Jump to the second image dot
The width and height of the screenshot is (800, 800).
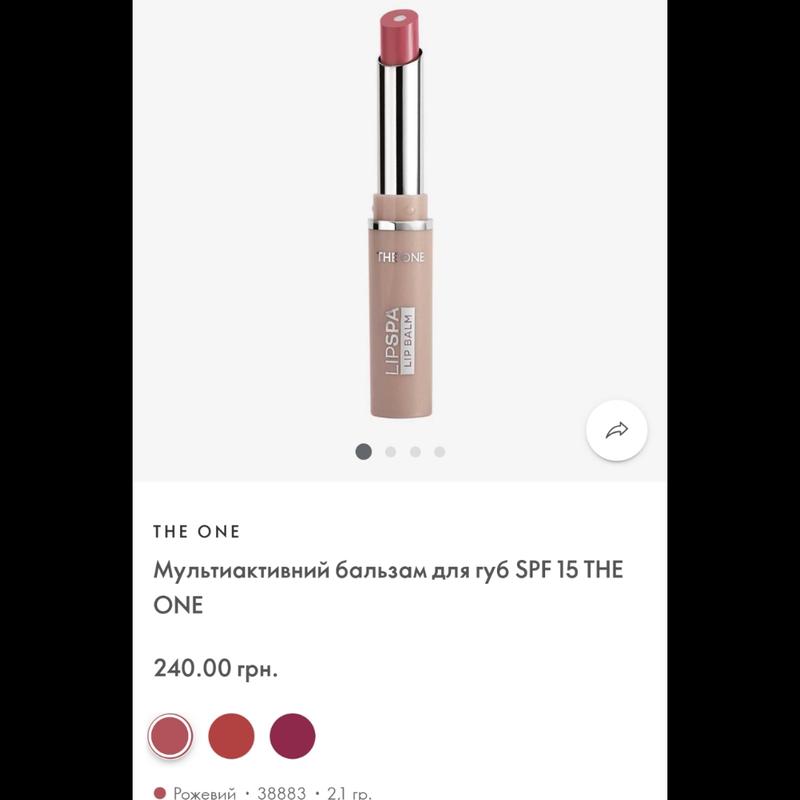tap(390, 452)
